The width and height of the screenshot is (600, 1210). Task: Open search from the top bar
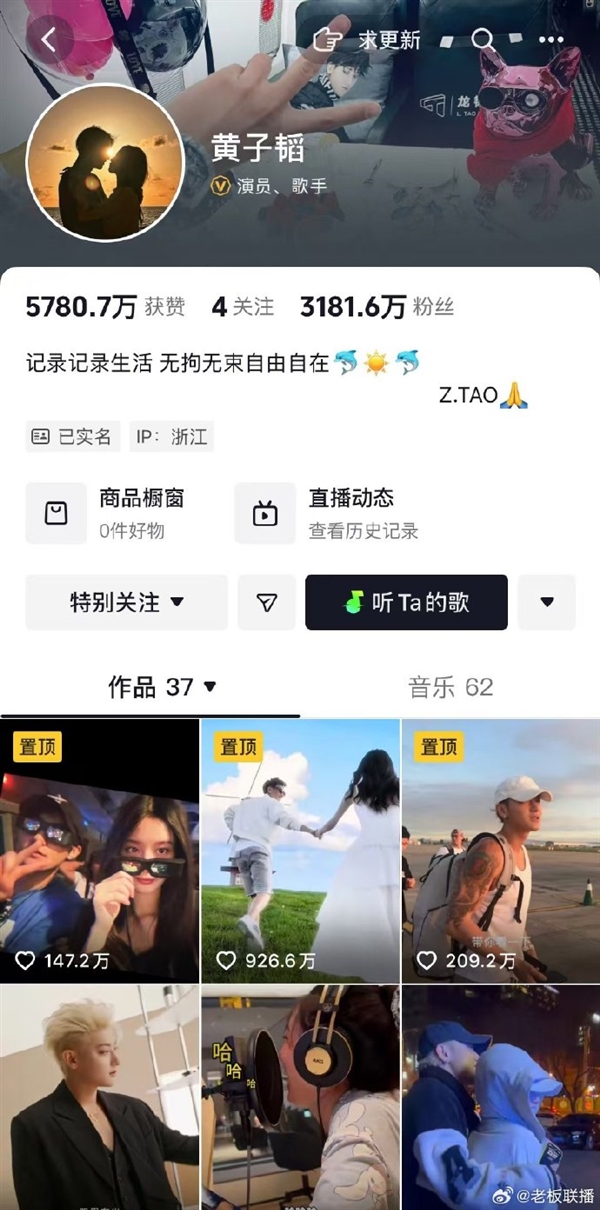click(x=483, y=40)
